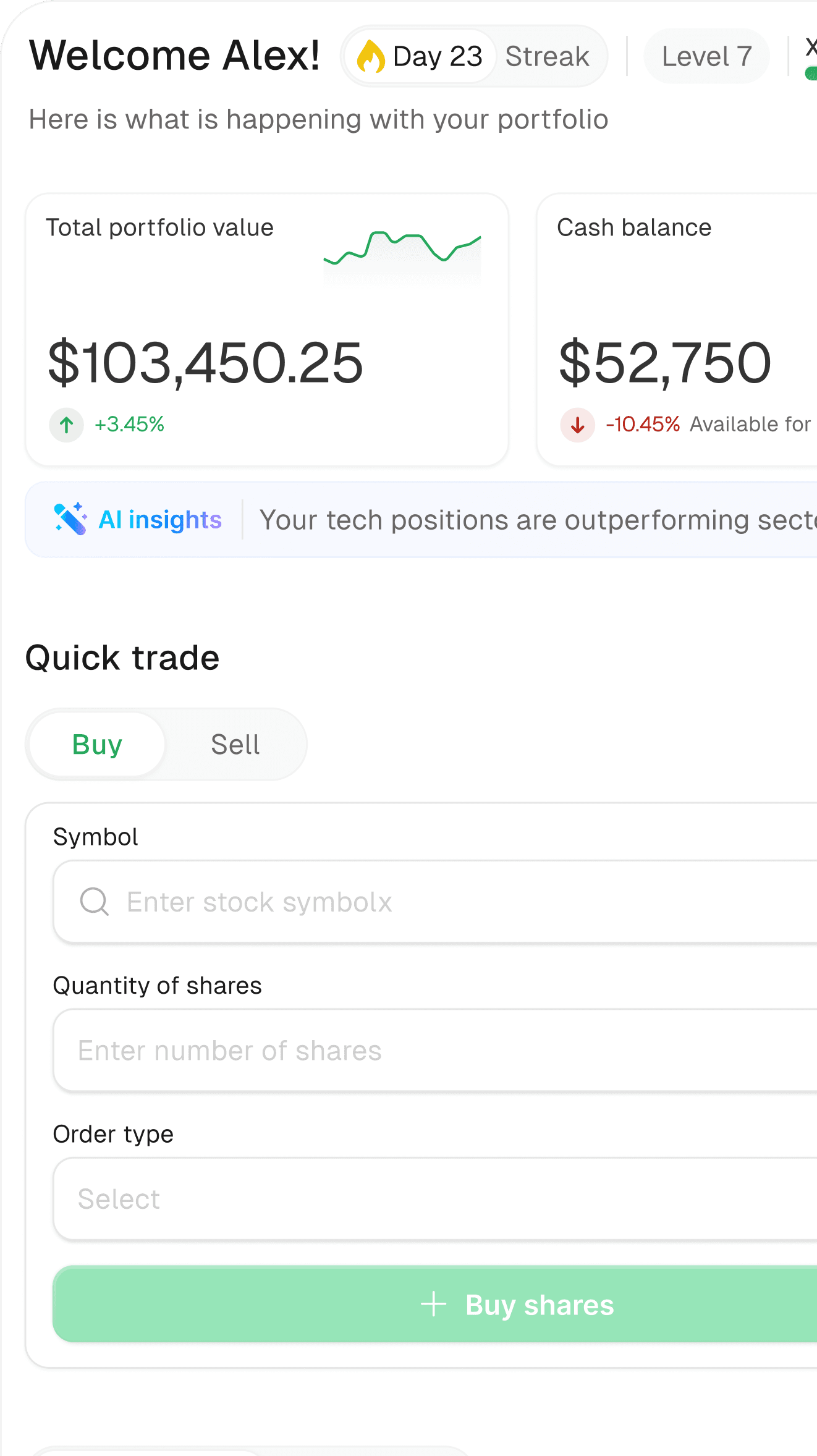Viewport: 817px width, 1456px height.
Task: Click the search icon in the Symbol field
Action: pos(94,902)
